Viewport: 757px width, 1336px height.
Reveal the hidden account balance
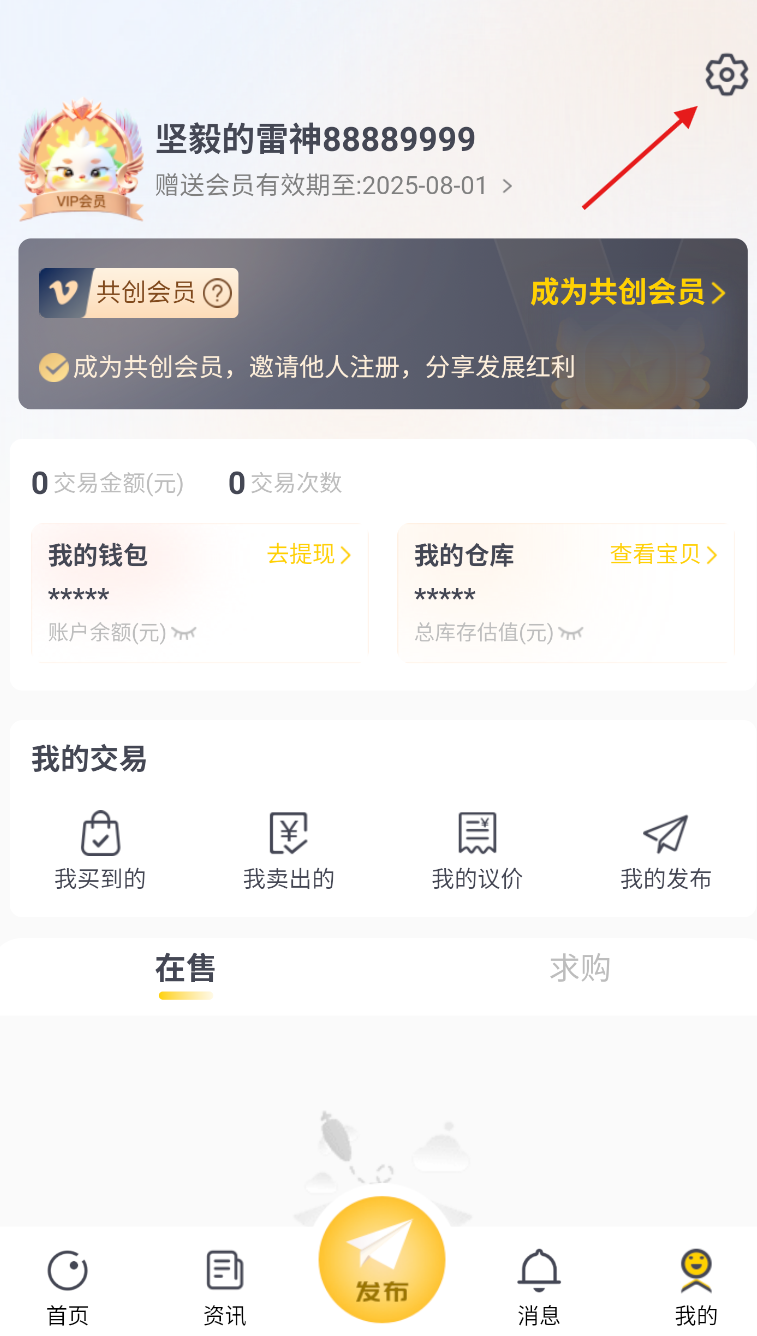click(x=184, y=633)
